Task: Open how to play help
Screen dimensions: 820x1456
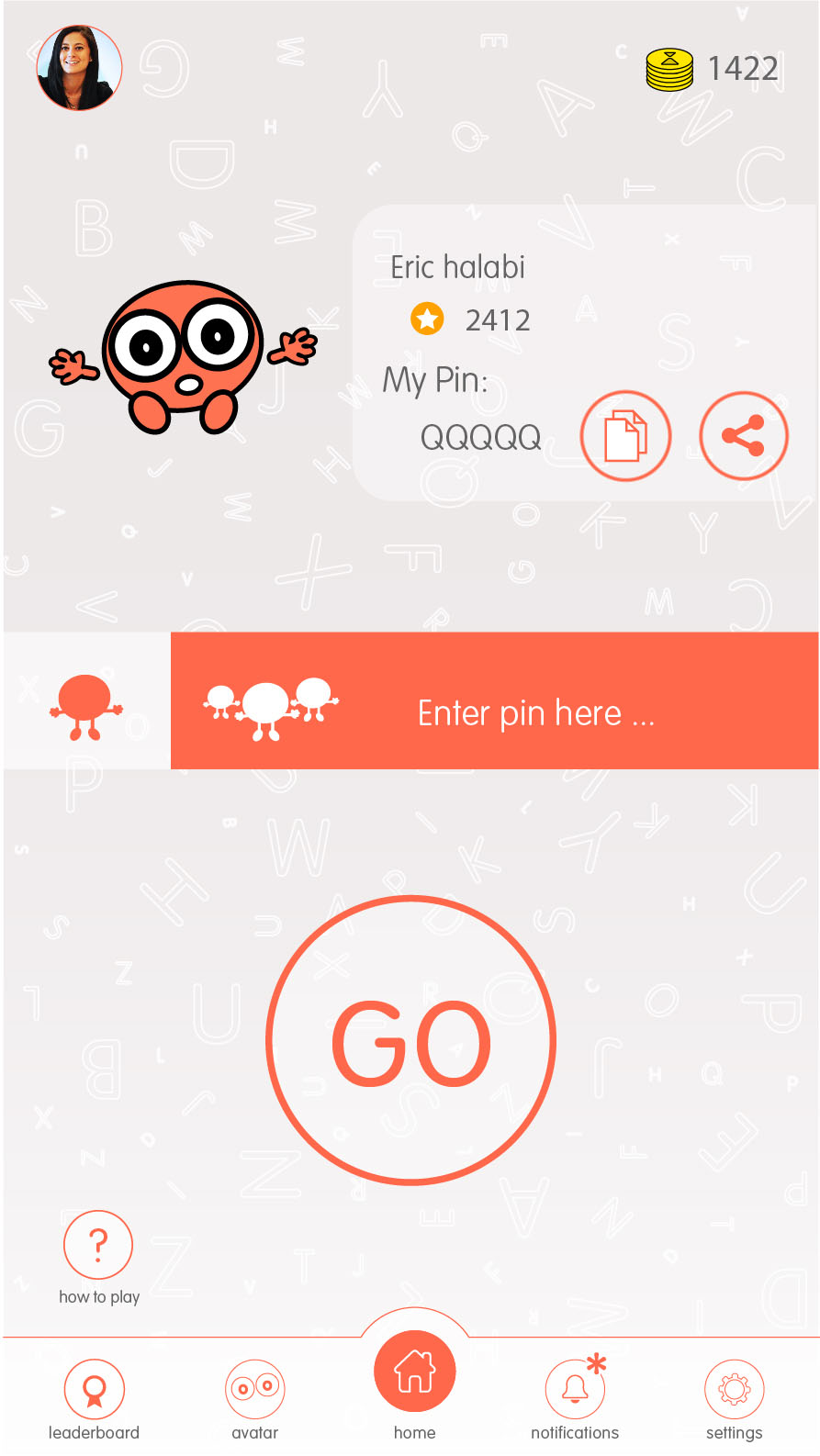Action: pyautogui.click(x=98, y=1246)
